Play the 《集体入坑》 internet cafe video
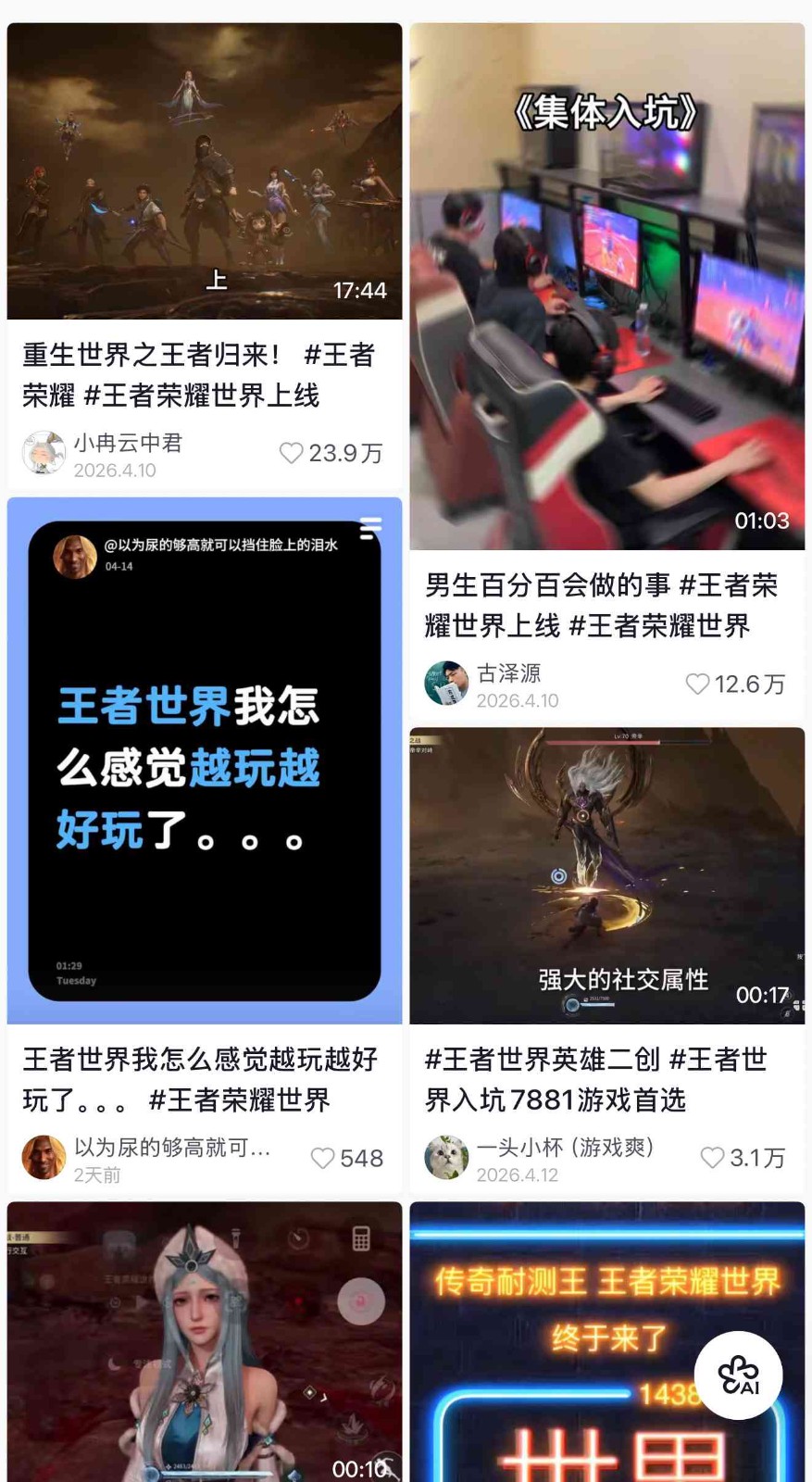The height and width of the screenshot is (1482, 812). [x=608, y=278]
